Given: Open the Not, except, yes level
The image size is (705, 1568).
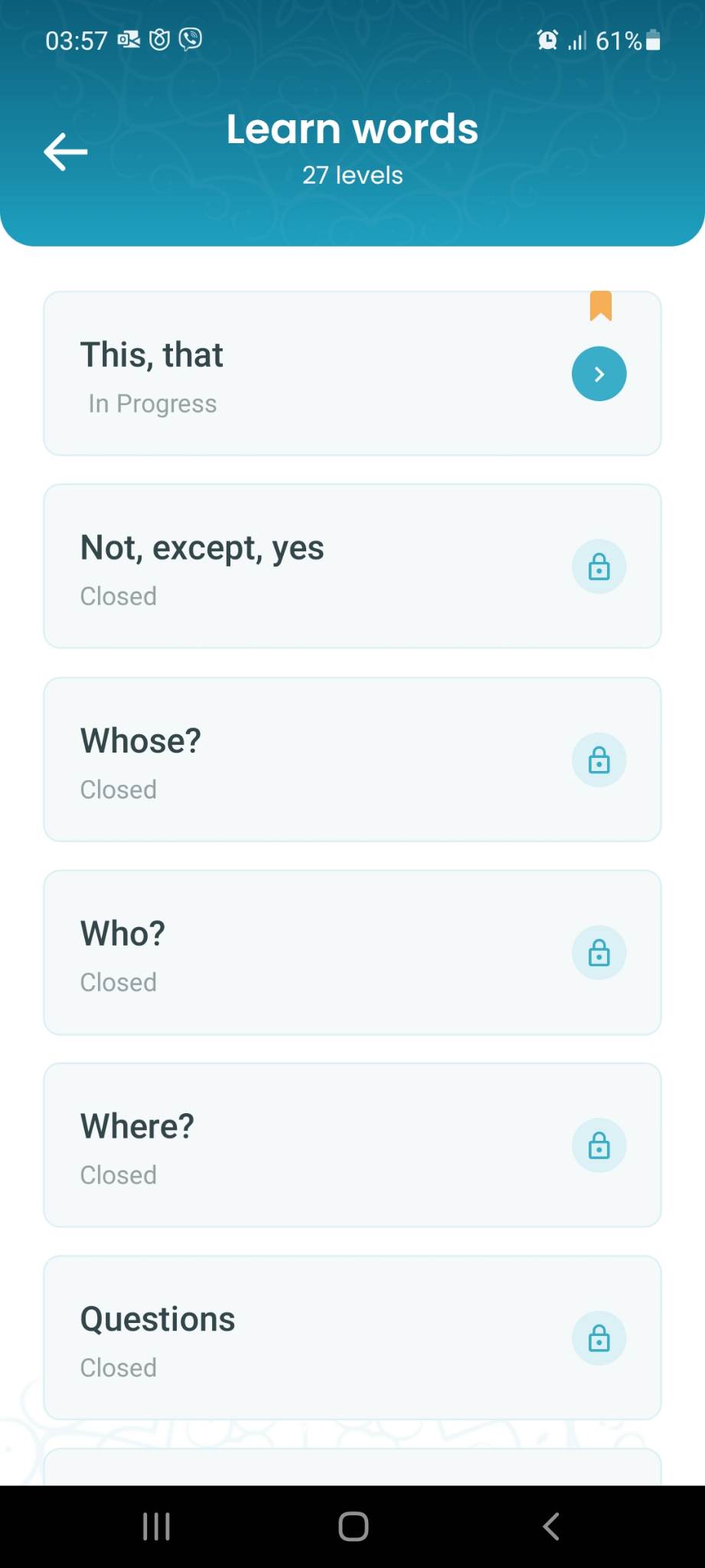Looking at the screenshot, I should [352, 567].
